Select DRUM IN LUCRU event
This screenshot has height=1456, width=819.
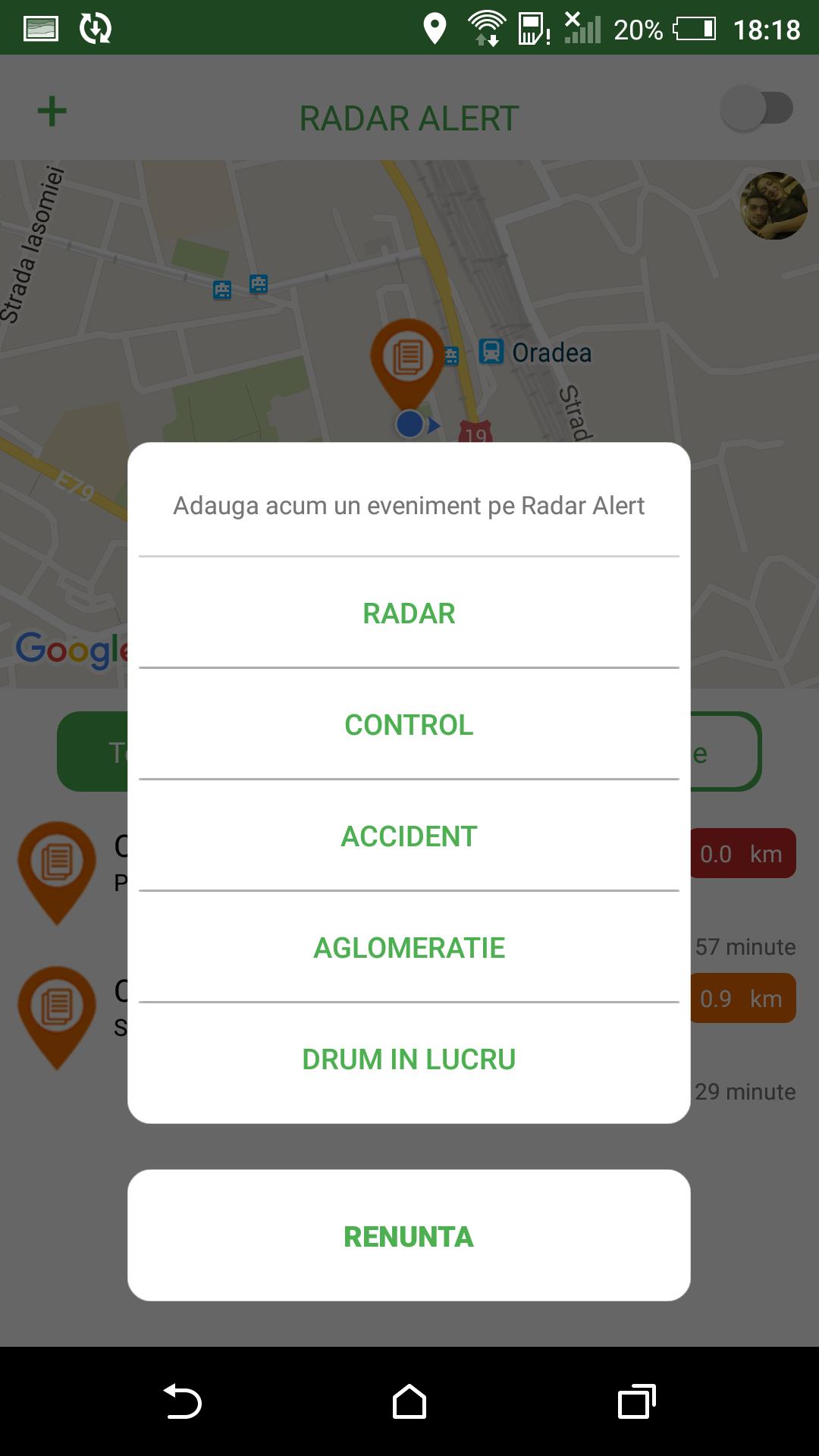409,1059
